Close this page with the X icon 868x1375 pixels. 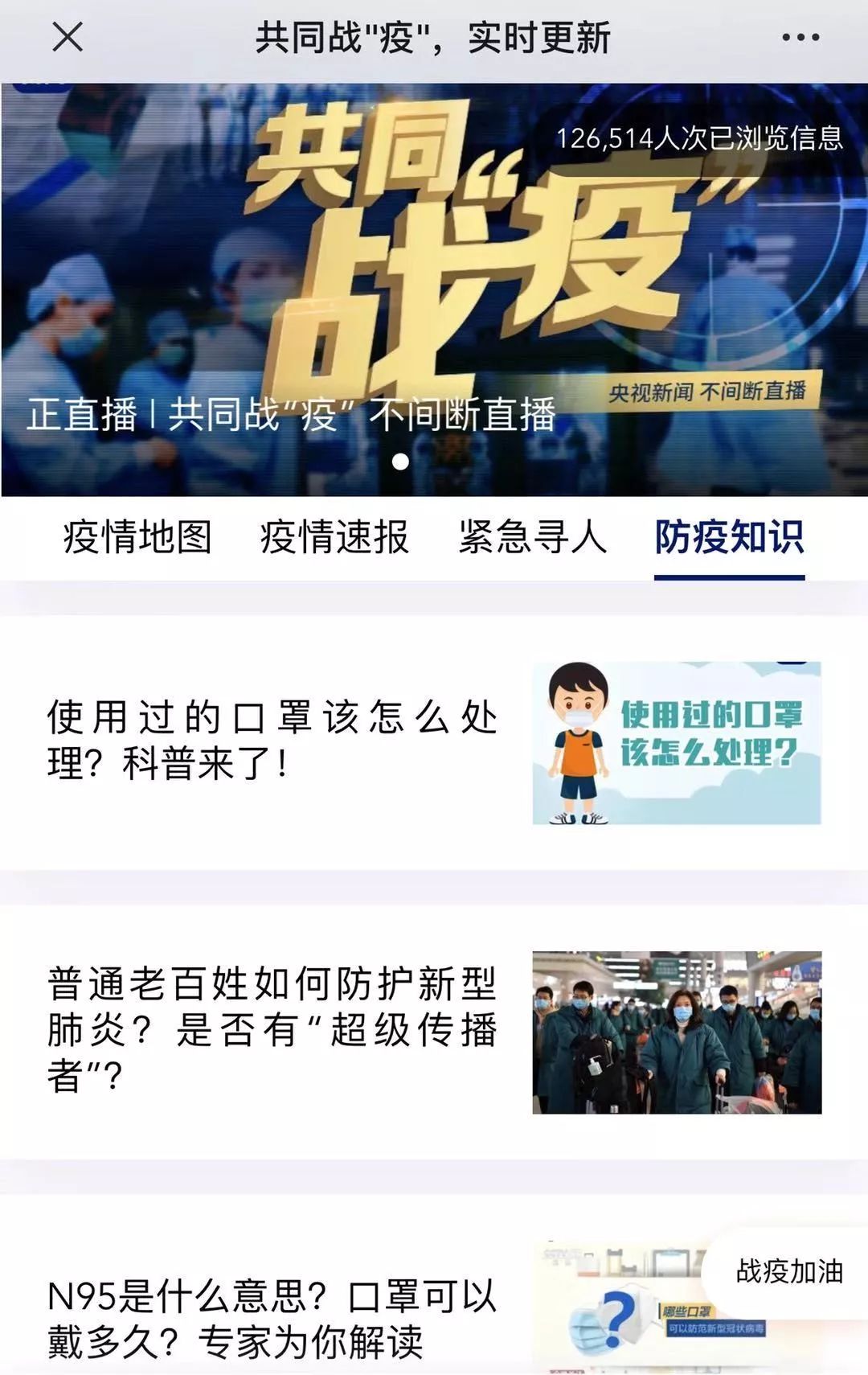click(x=68, y=37)
